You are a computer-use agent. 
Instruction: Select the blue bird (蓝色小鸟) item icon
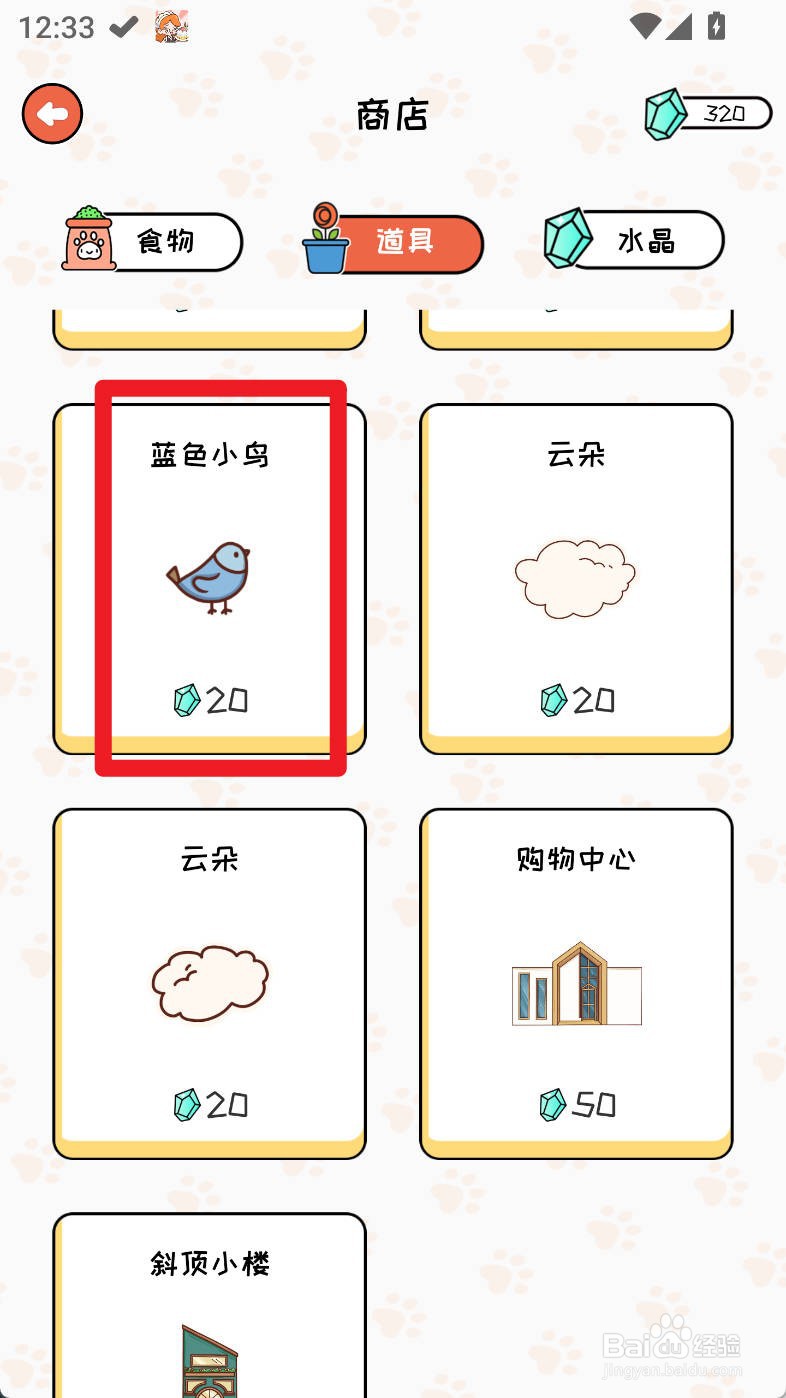click(x=208, y=578)
